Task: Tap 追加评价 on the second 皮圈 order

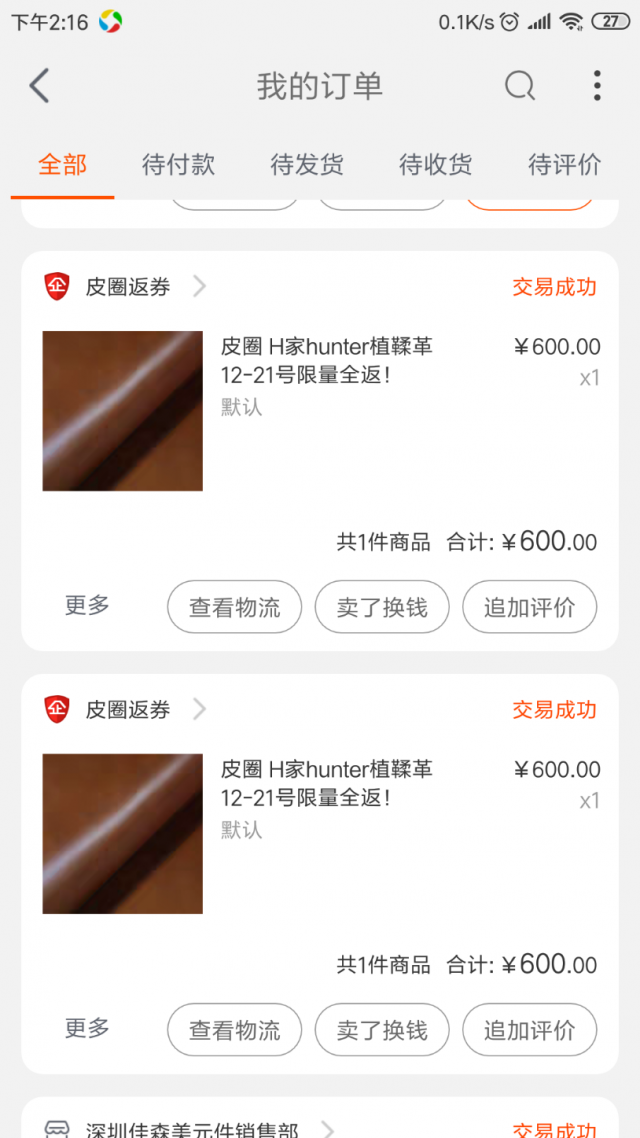Action: click(529, 1030)
